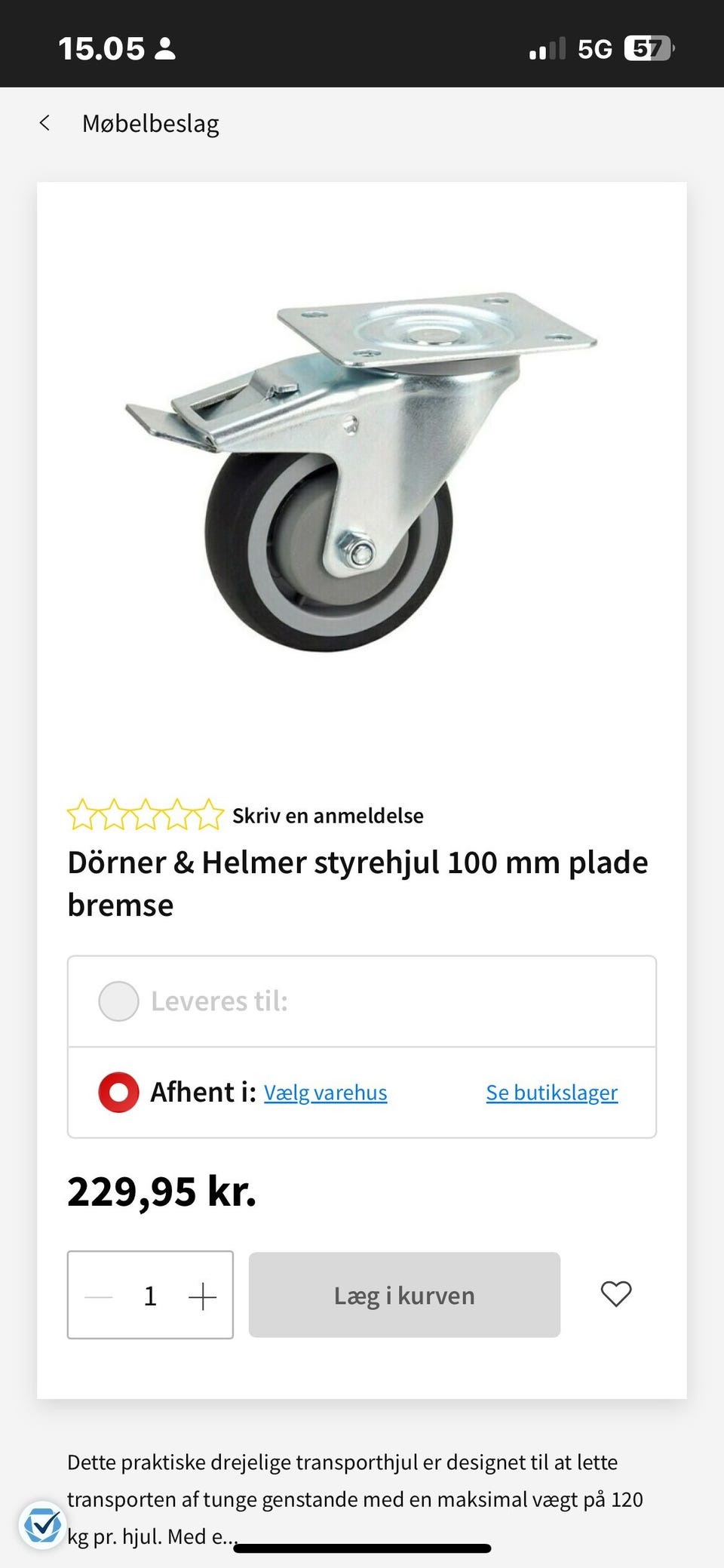
Task: Follow the Skriv en anmeldelse link
Action: [327, 815]
